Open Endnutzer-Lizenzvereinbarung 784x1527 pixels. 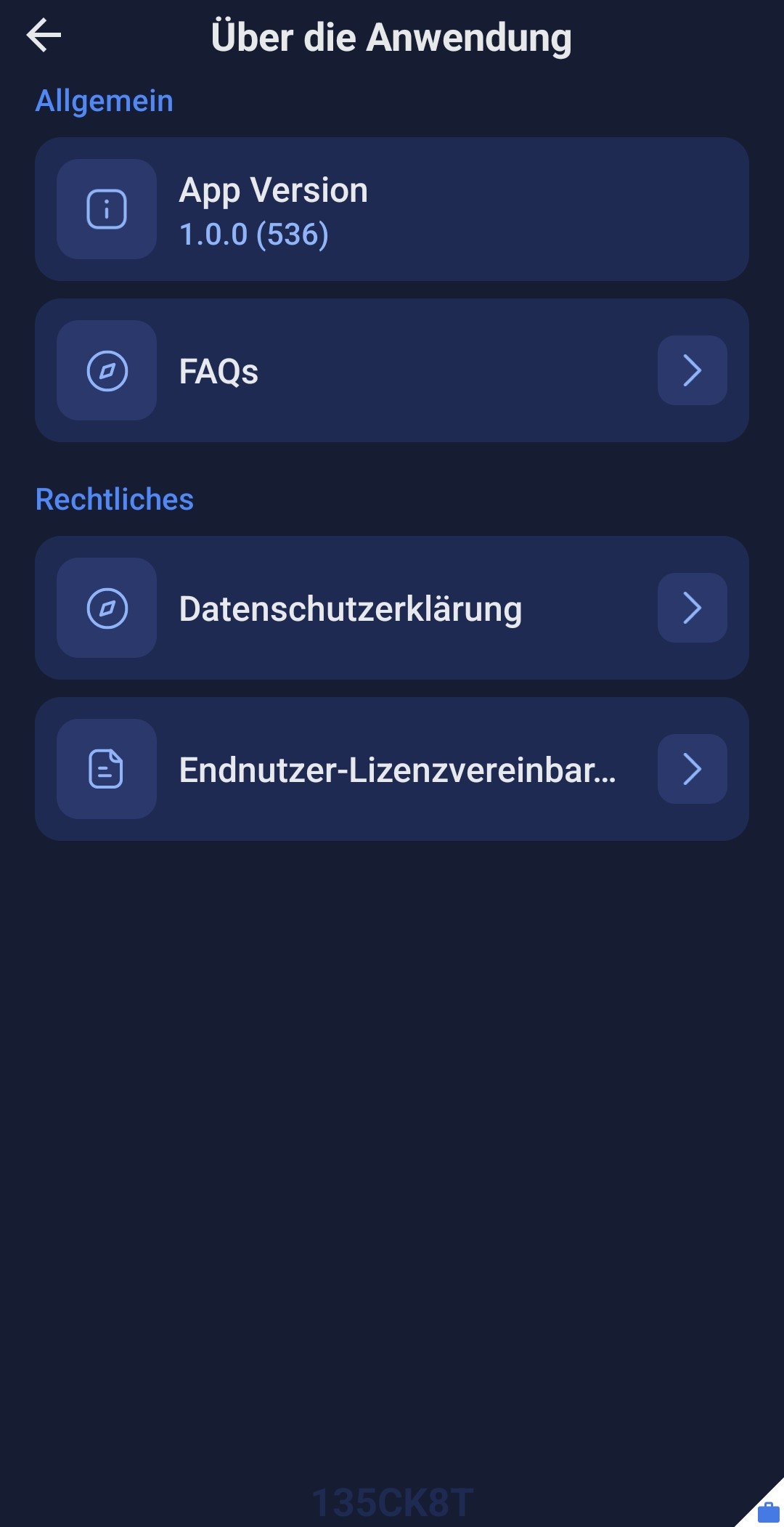click(392, 769)
